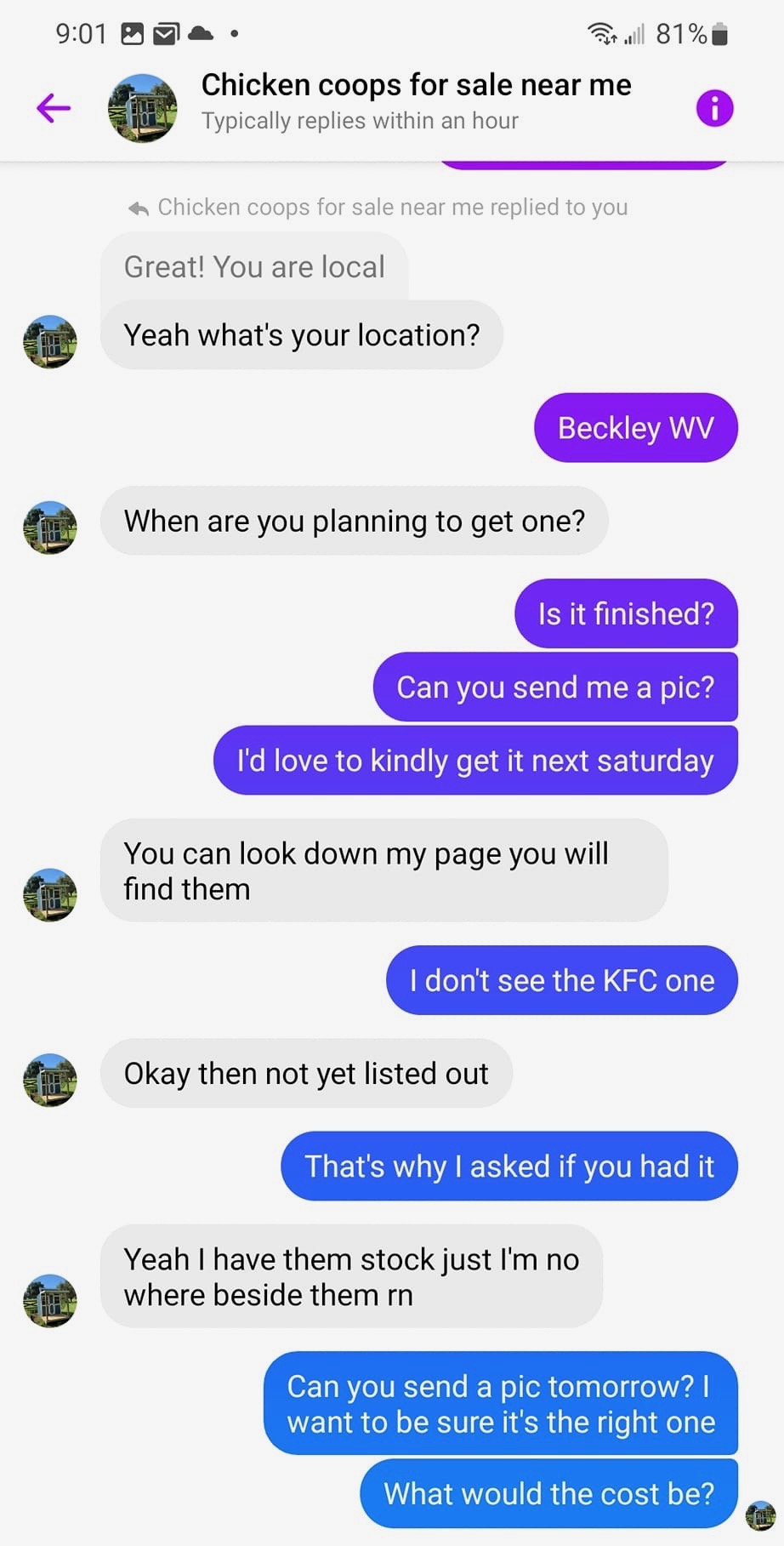Open conversation info via the i icon

click(714, 108)
